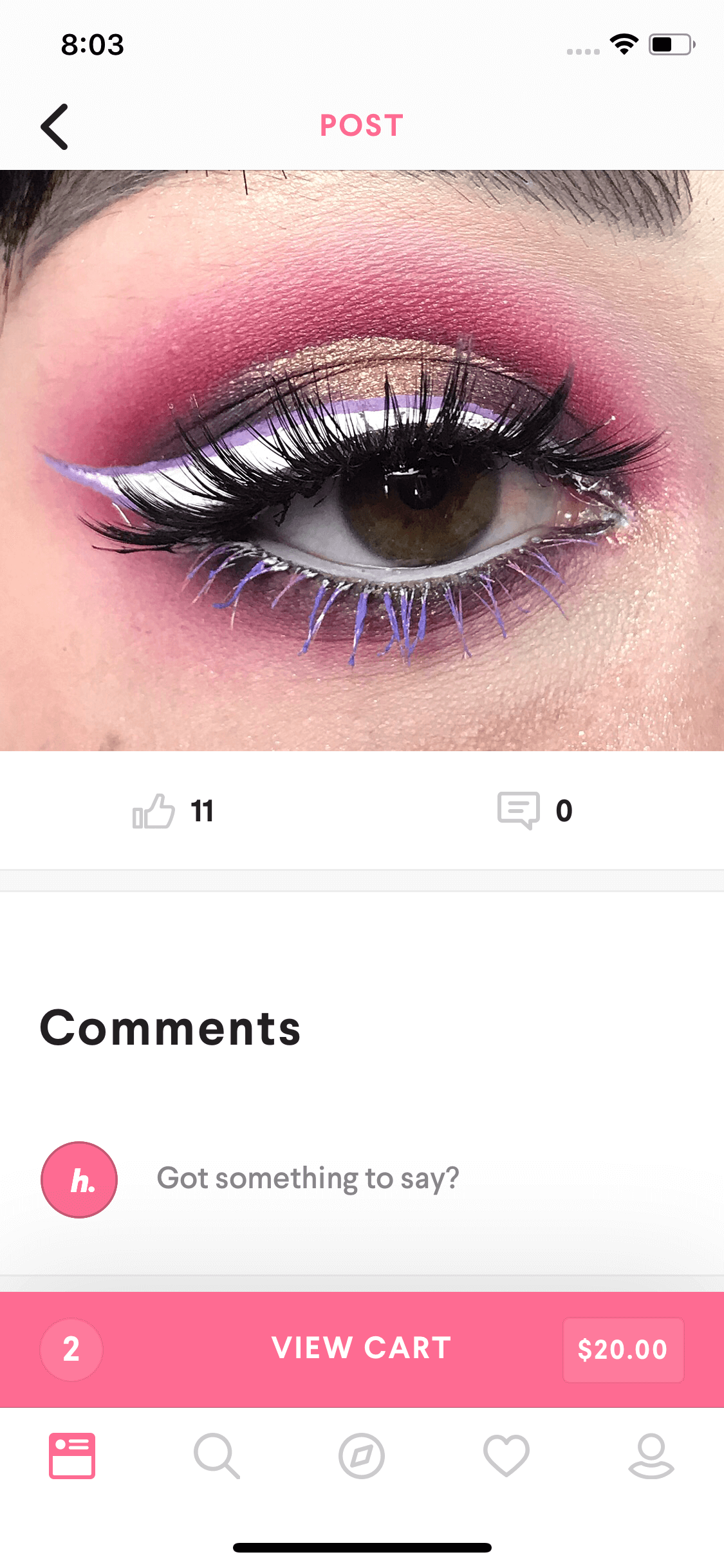Open the comment bubble icon
This screenshot has width=724, height=1568.
tap(519, 810)
